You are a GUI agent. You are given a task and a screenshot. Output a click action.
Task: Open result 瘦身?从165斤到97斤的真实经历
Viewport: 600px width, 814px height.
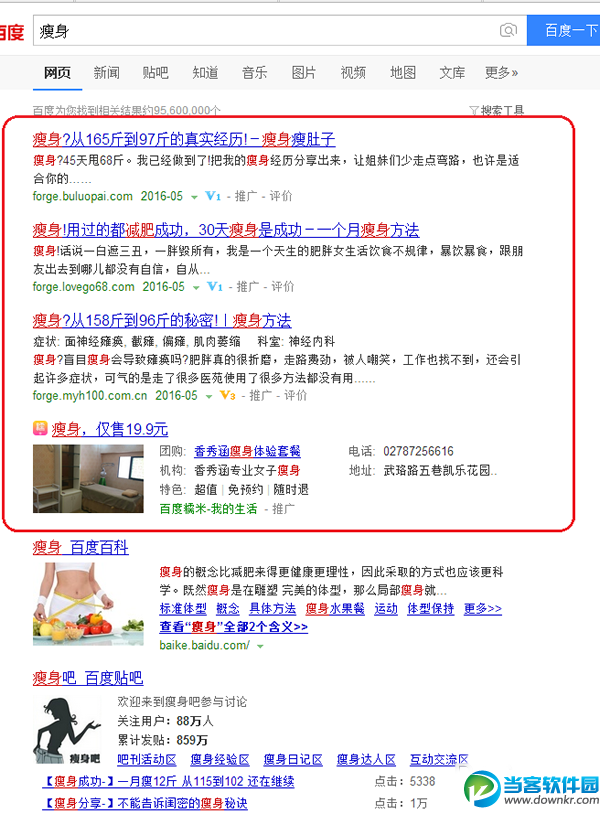(183, 139)
